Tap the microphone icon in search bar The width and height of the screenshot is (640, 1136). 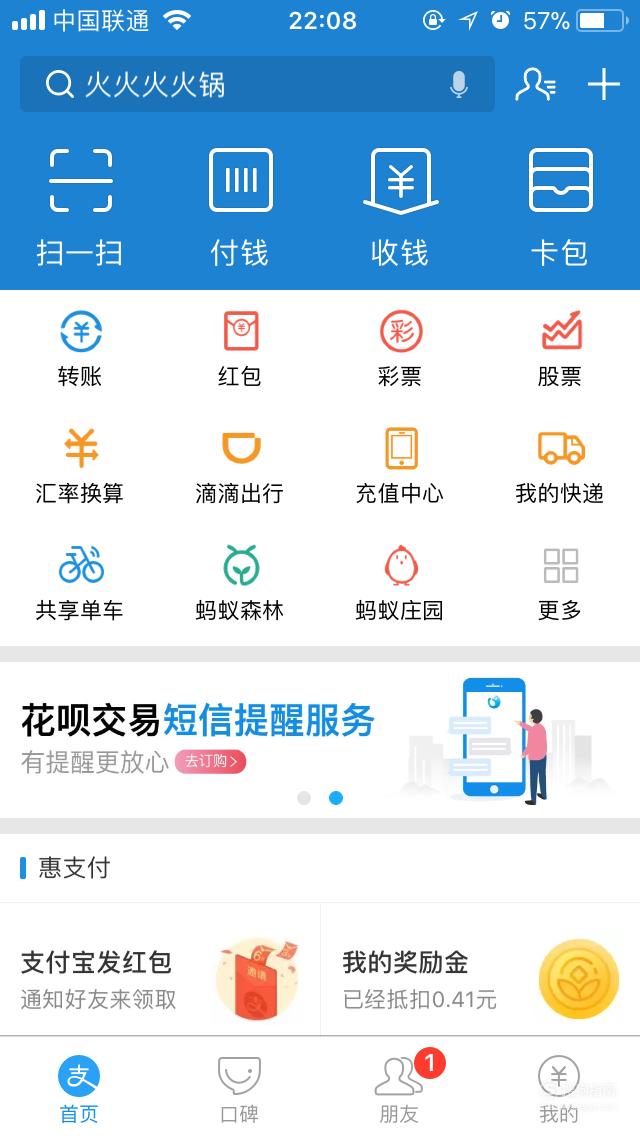click(x=458, y=85)
